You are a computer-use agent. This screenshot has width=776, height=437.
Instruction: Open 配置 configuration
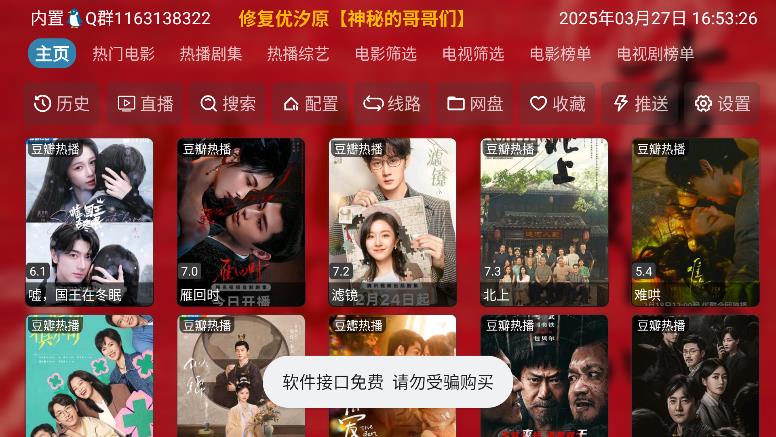coord(310,103)
